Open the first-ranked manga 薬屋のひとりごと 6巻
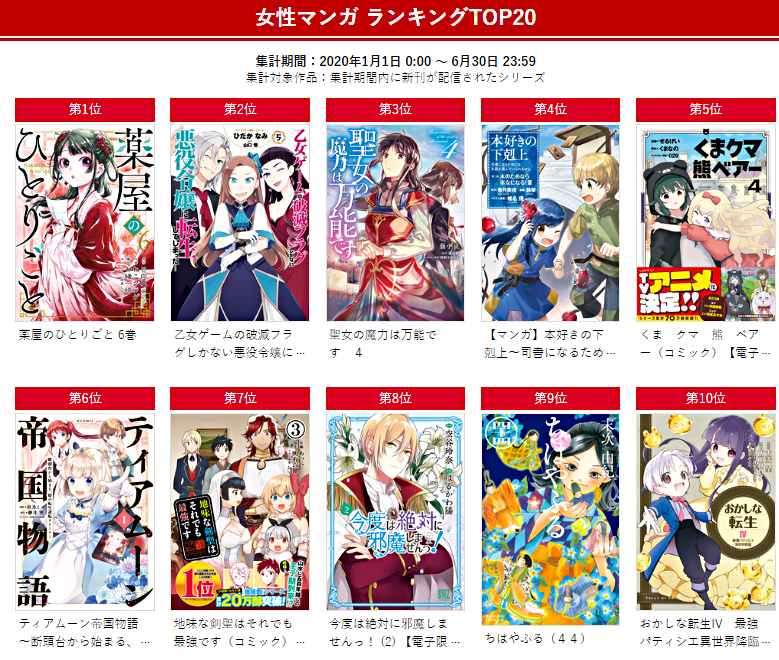 pyautogui.click(x=85, y=222)
